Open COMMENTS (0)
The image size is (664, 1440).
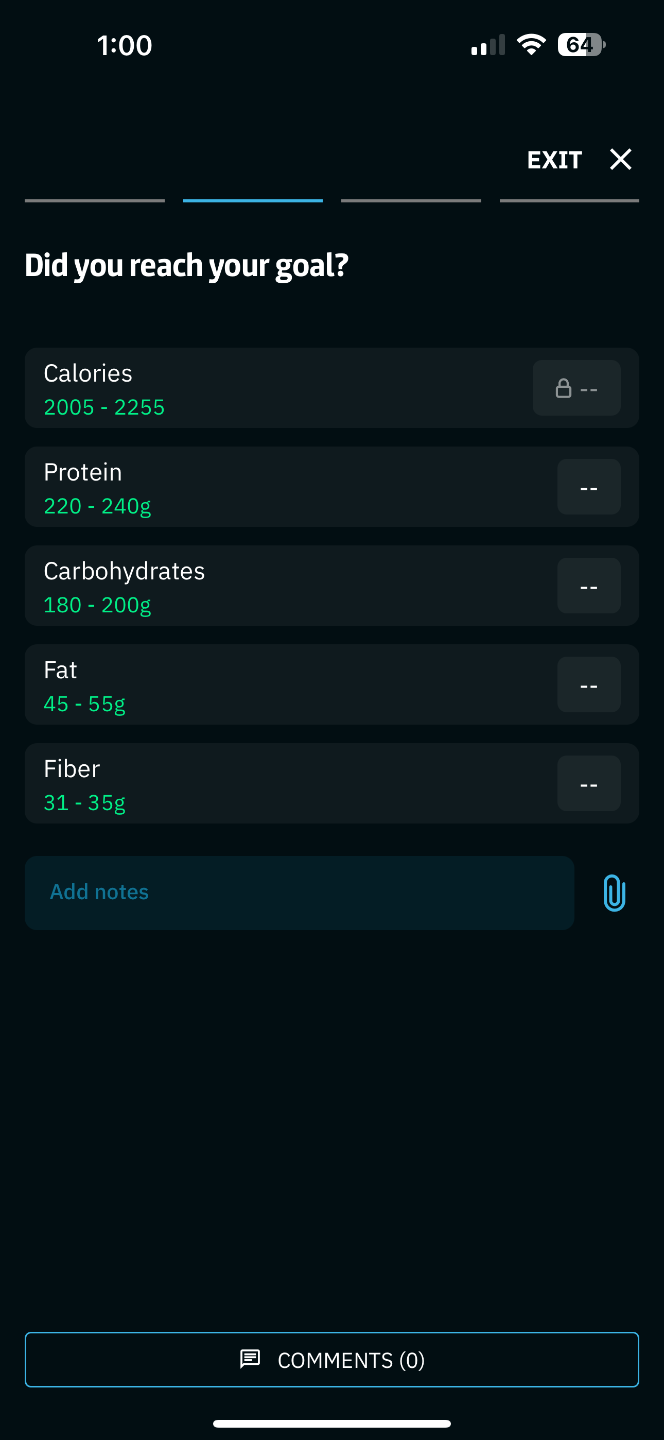click(332, 1360)
